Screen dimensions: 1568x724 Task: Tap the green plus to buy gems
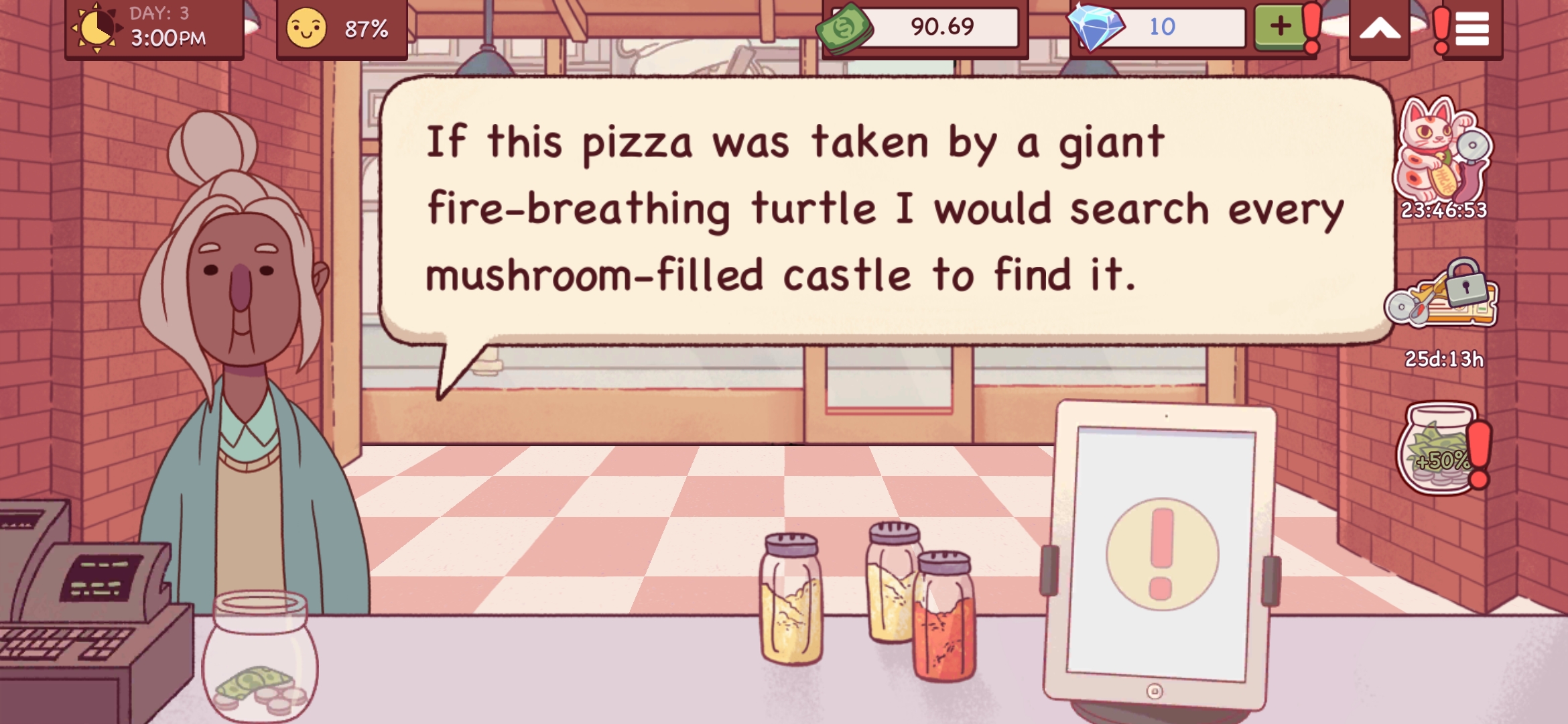(x=1279, y=27)
